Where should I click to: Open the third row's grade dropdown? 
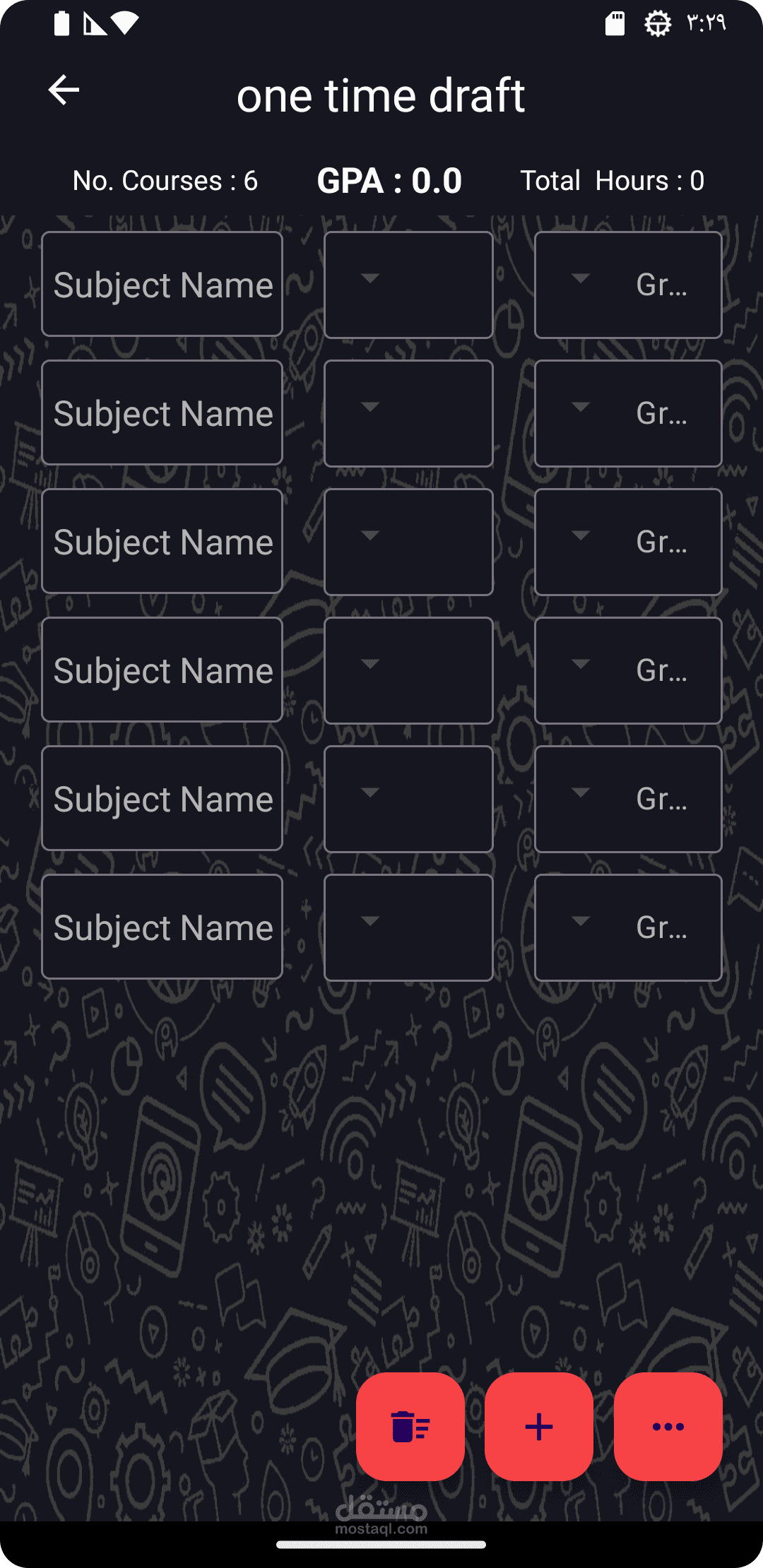(628, 542)
